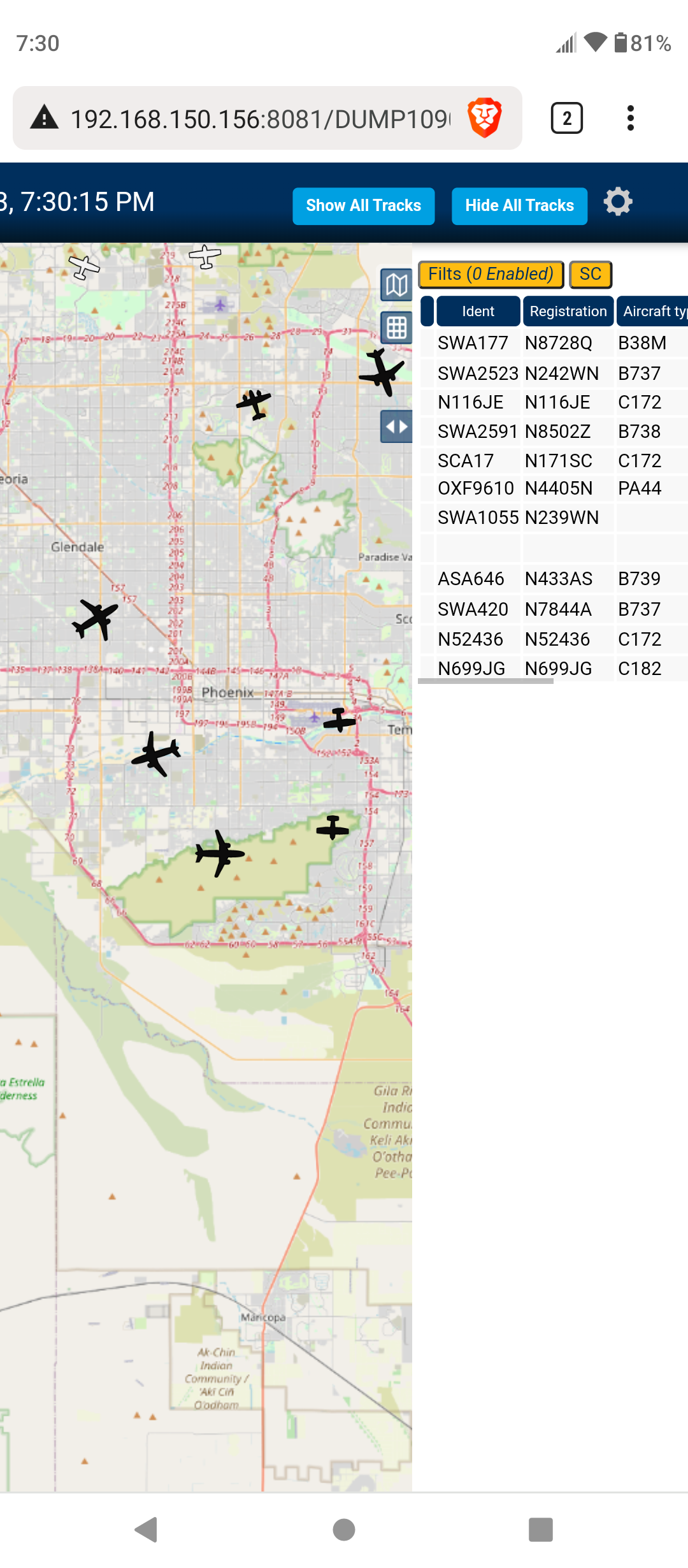Select aircraft row N699JG
This screenshot has width=688, height=1568.
coord(554,668)
